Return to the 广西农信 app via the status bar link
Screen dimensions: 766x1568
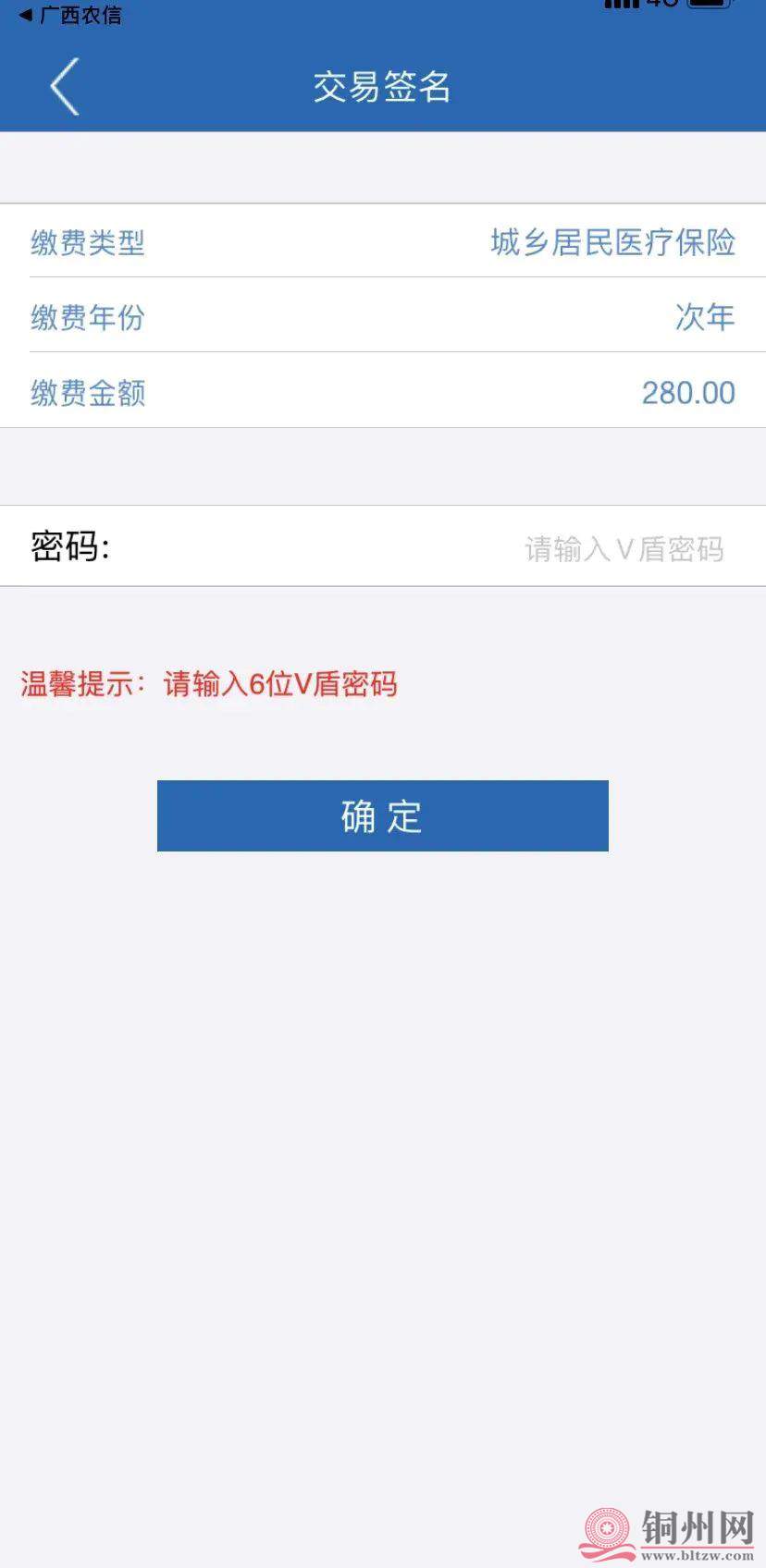coord(70,15)
